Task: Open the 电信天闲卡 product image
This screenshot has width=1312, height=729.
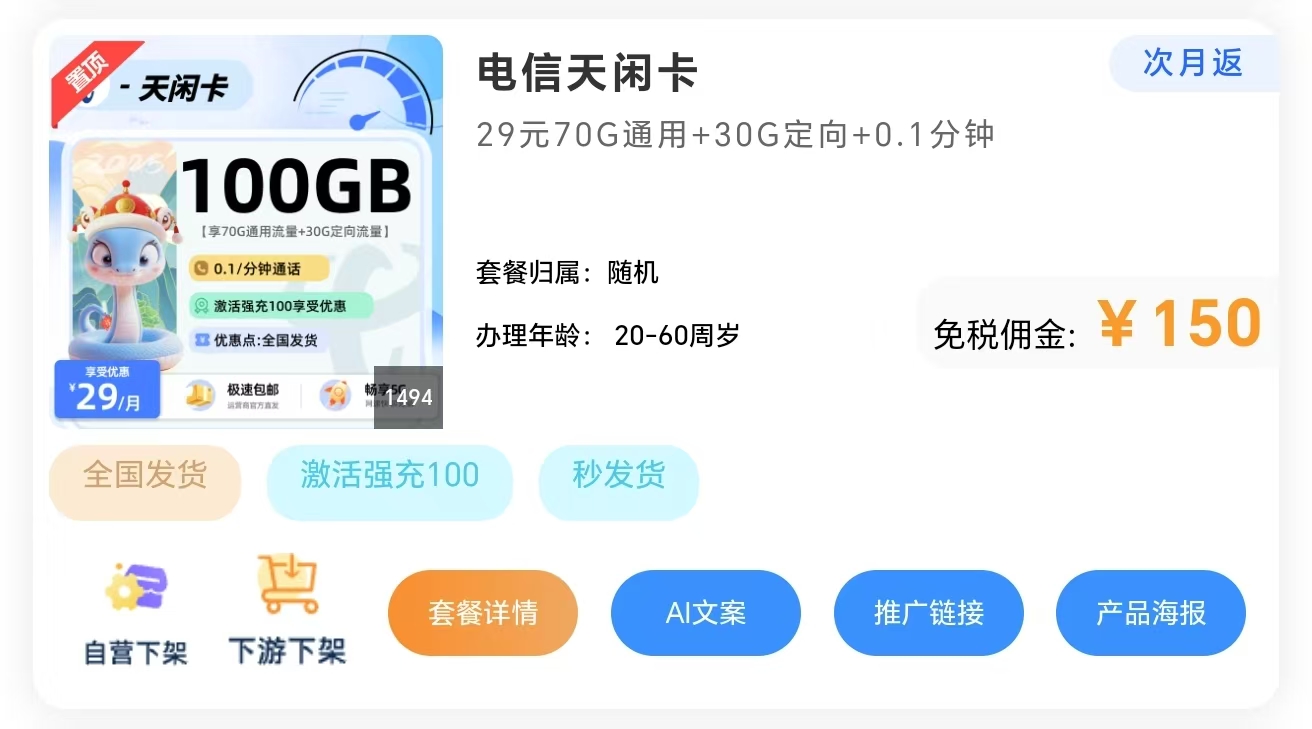Action: (x=246, y=232)
